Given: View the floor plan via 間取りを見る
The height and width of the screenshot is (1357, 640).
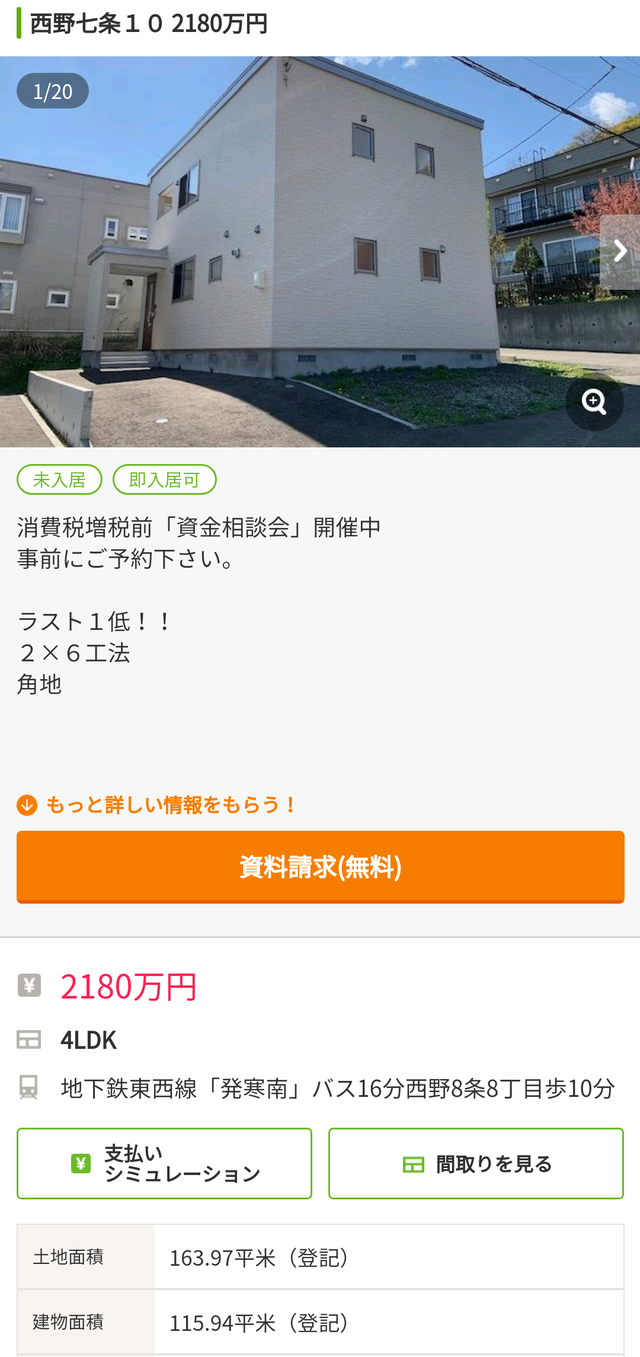Looking at the screenshot, I should coord(476,1163).
